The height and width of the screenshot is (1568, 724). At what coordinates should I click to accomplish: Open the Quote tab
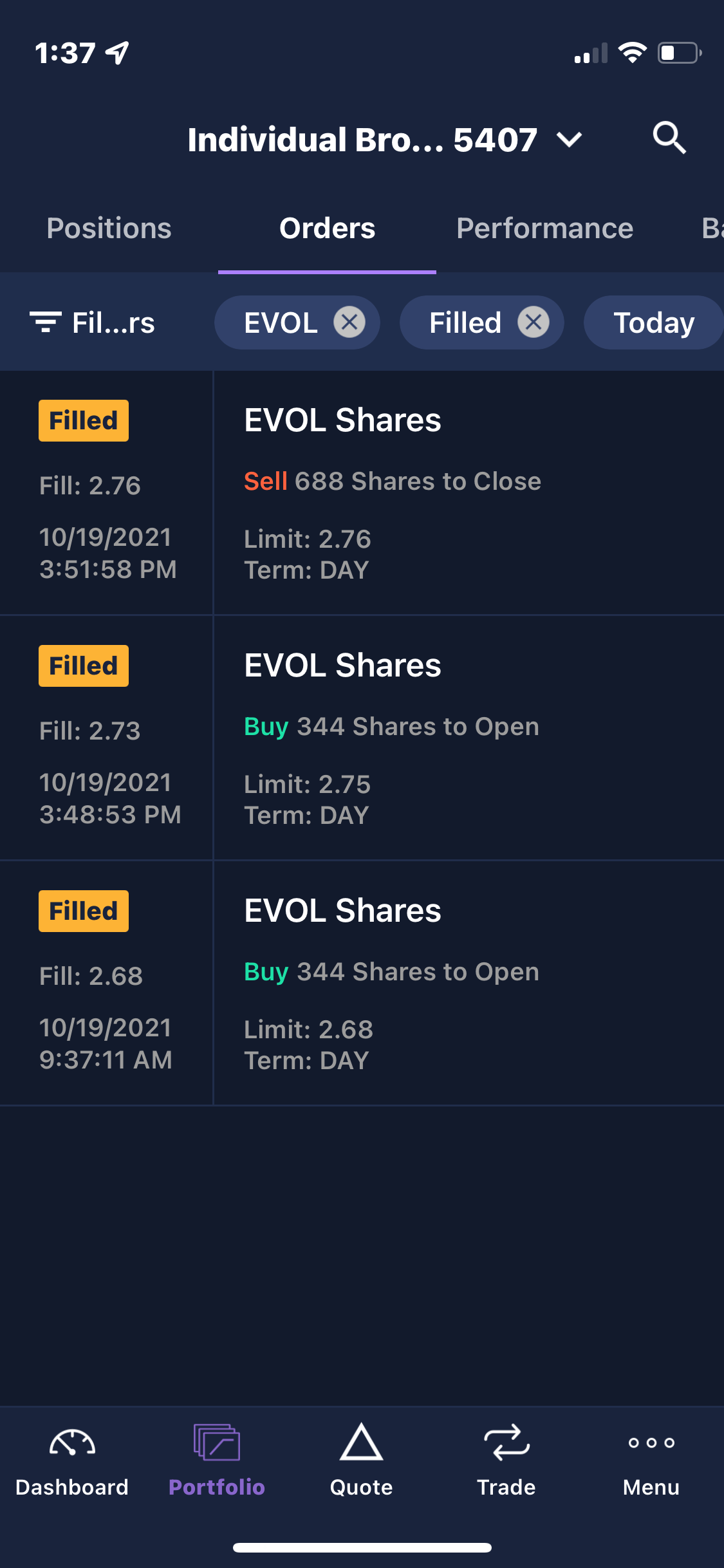coord(361,1461)
